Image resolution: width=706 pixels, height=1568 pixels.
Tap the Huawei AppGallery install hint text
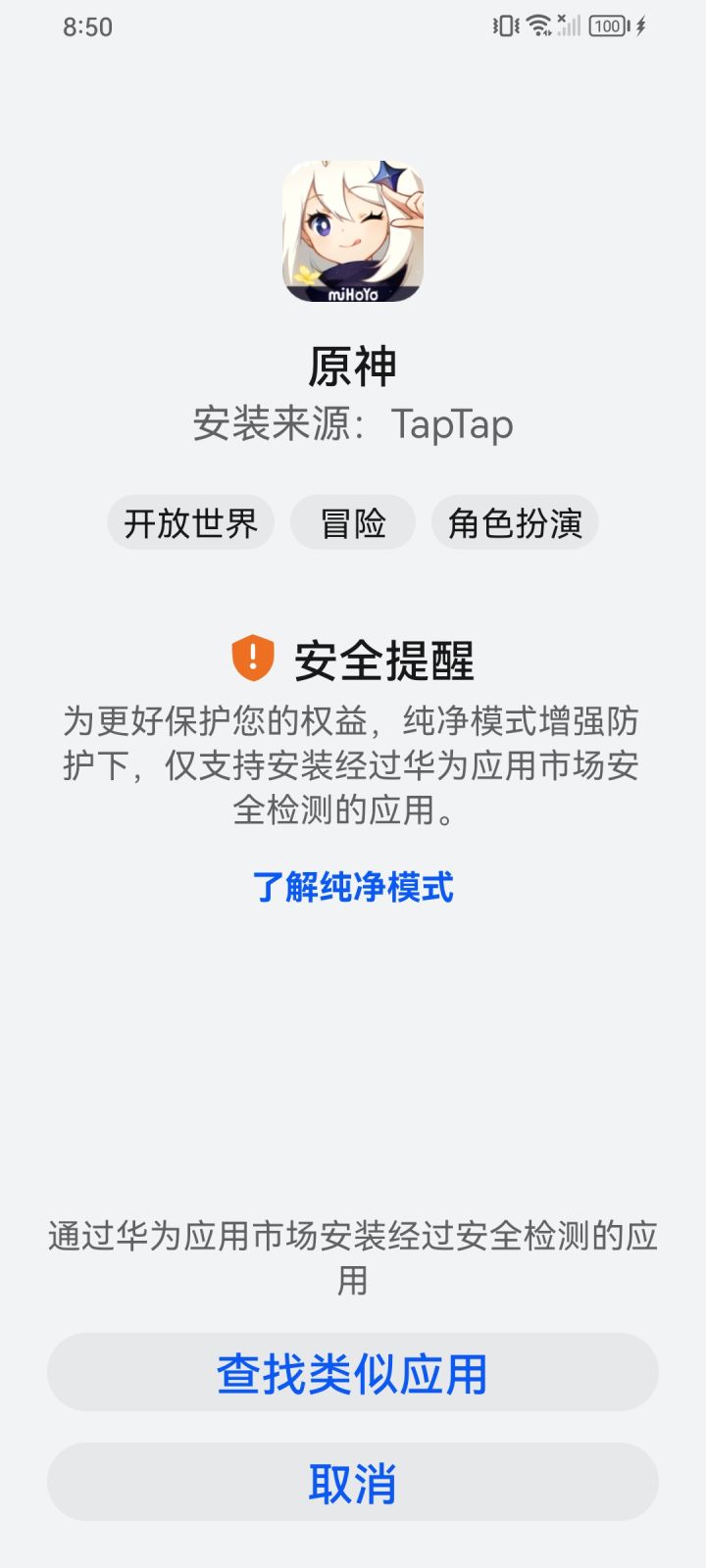353,1256
